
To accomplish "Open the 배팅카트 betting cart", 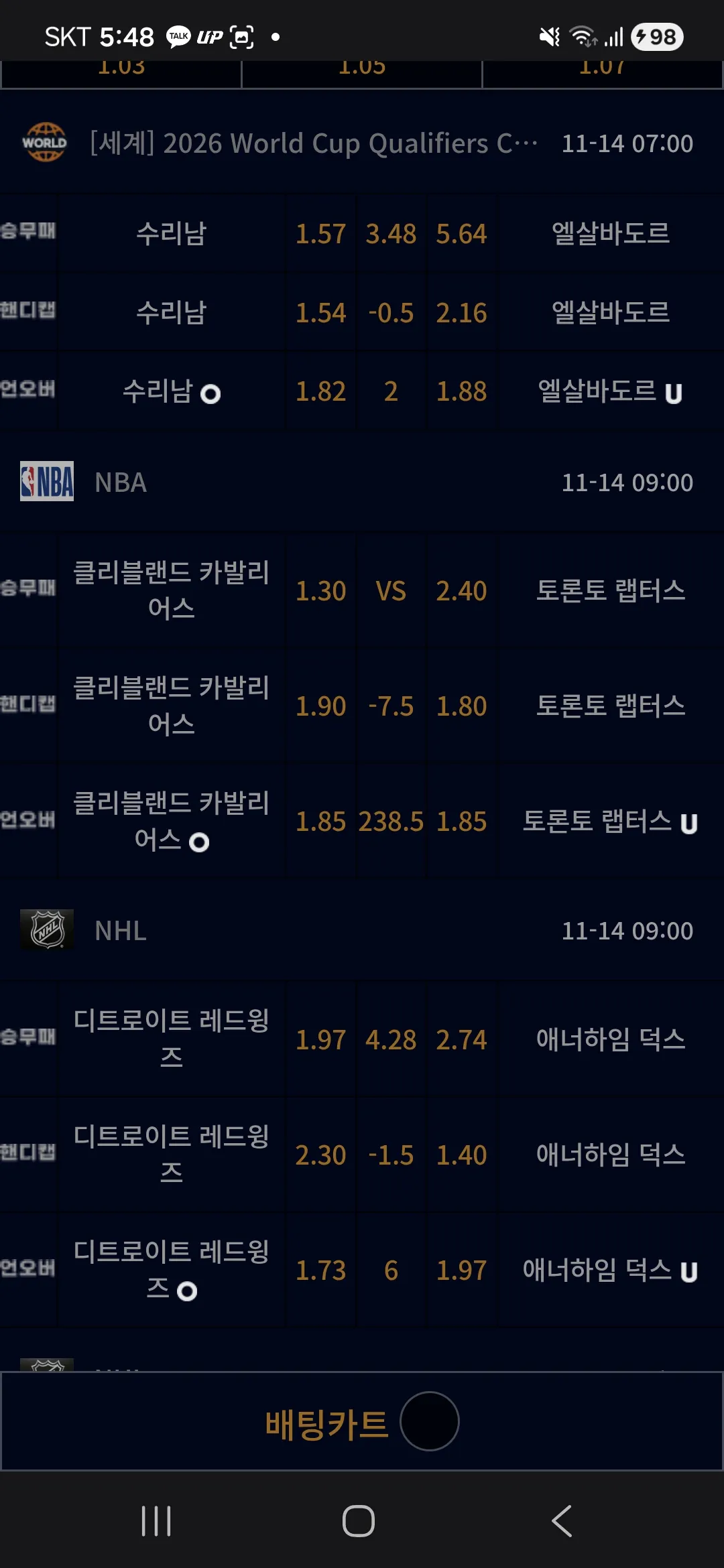I will pos(362,1421).
